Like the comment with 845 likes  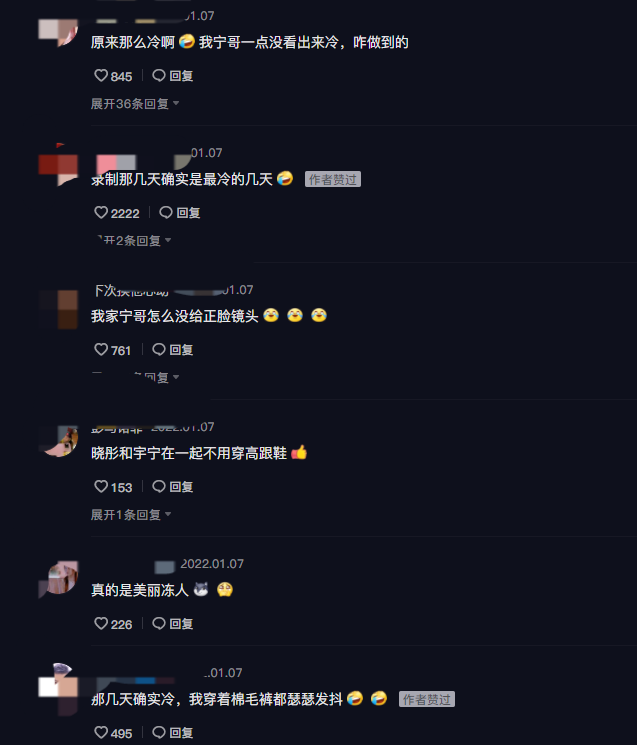101,76
